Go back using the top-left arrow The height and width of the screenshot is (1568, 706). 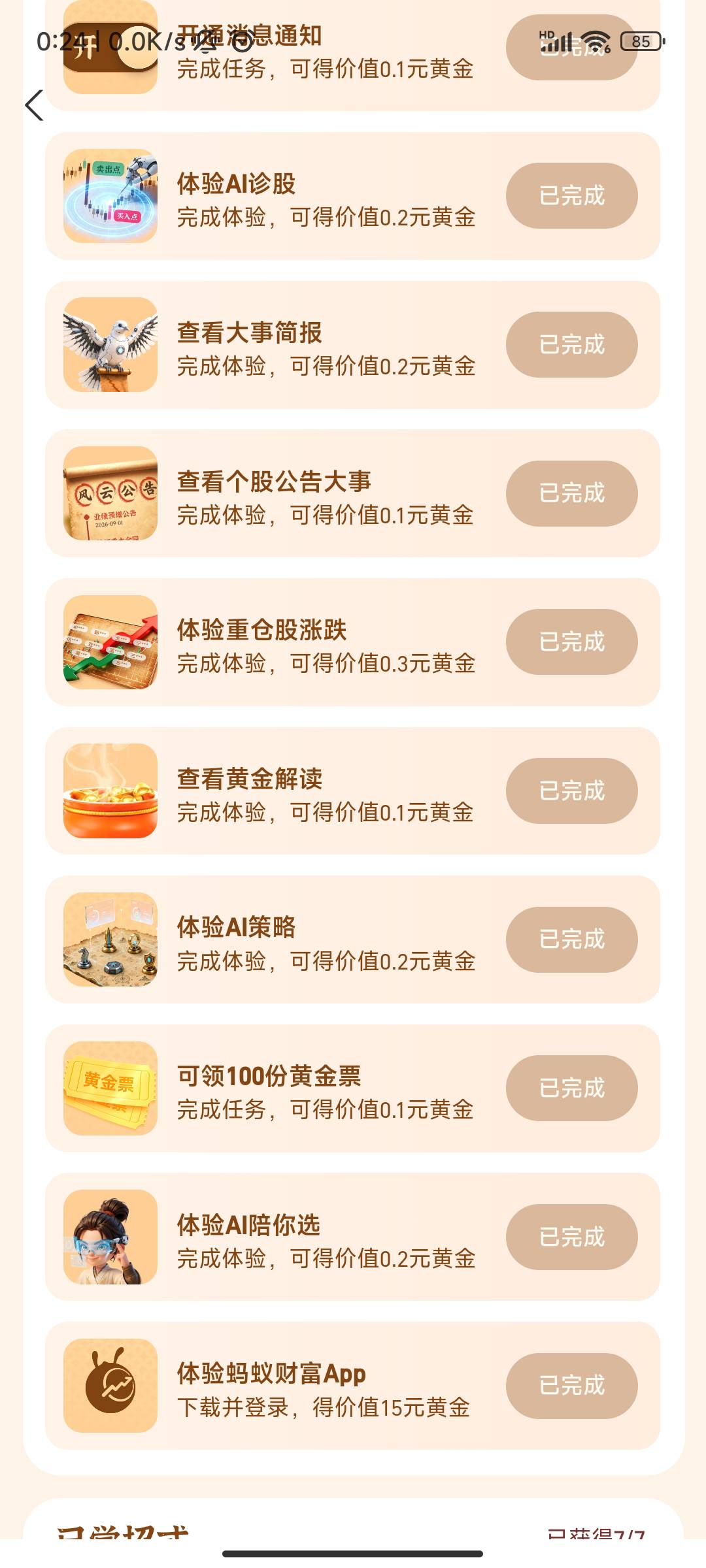34,105
